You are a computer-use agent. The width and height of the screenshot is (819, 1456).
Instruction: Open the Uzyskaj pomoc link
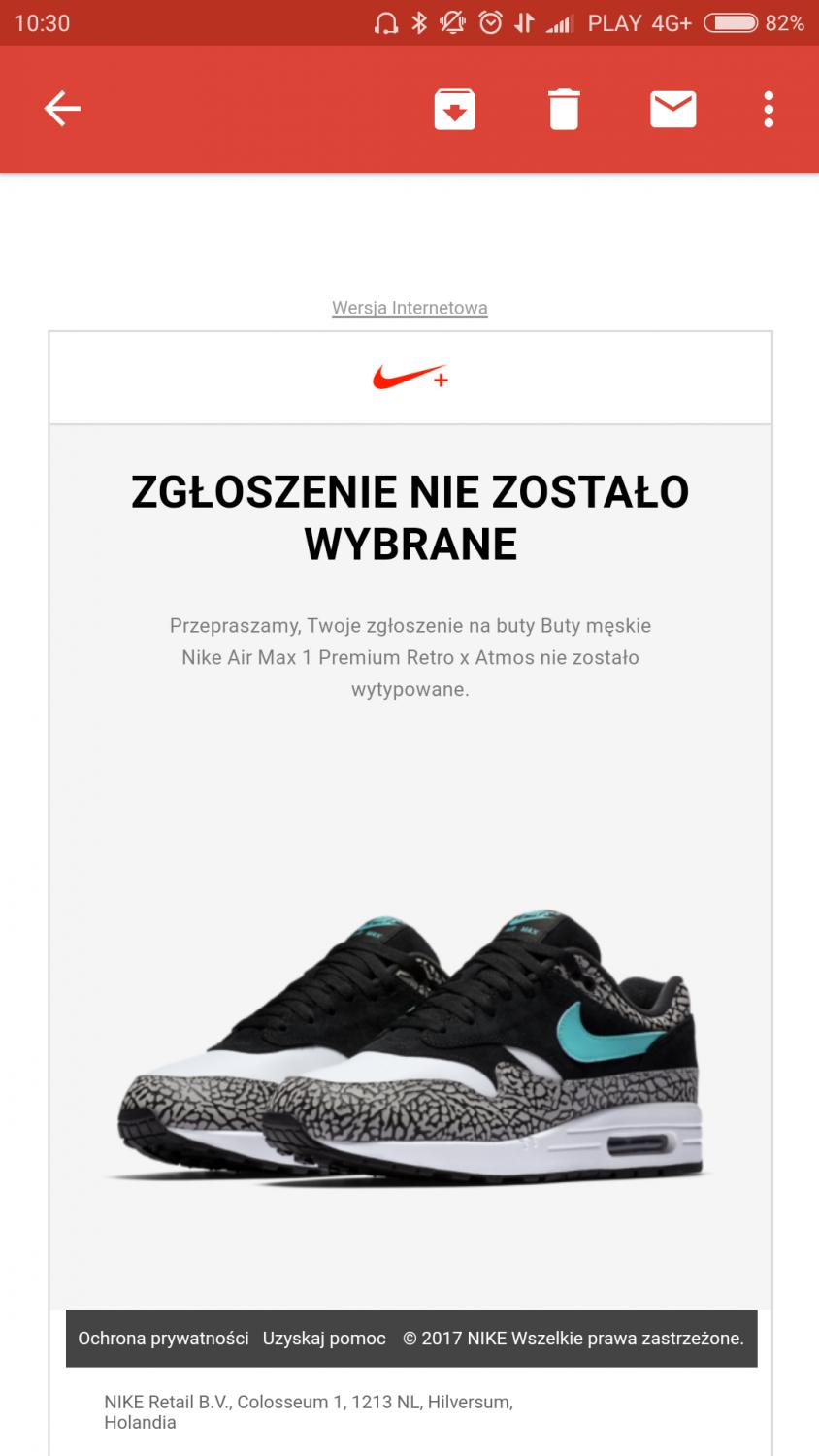tap(324, 1339)
